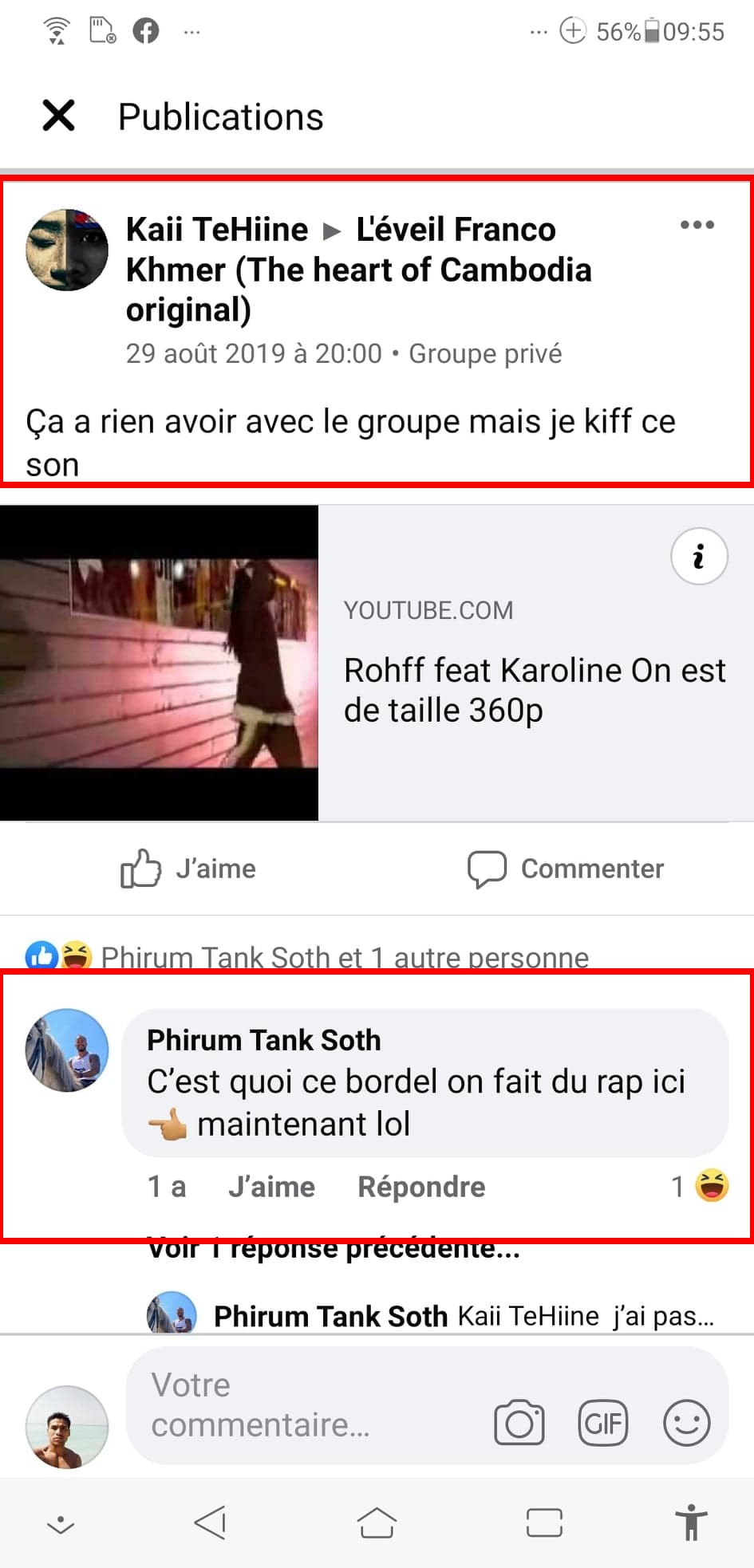Like Phirum Tank Soth's comment
754x1568 pixels.
(271, 1187)
